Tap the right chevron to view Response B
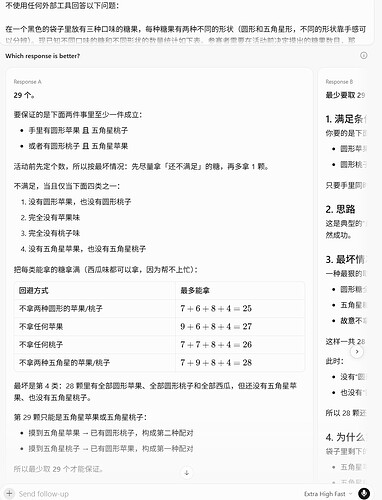 [357, 351]
